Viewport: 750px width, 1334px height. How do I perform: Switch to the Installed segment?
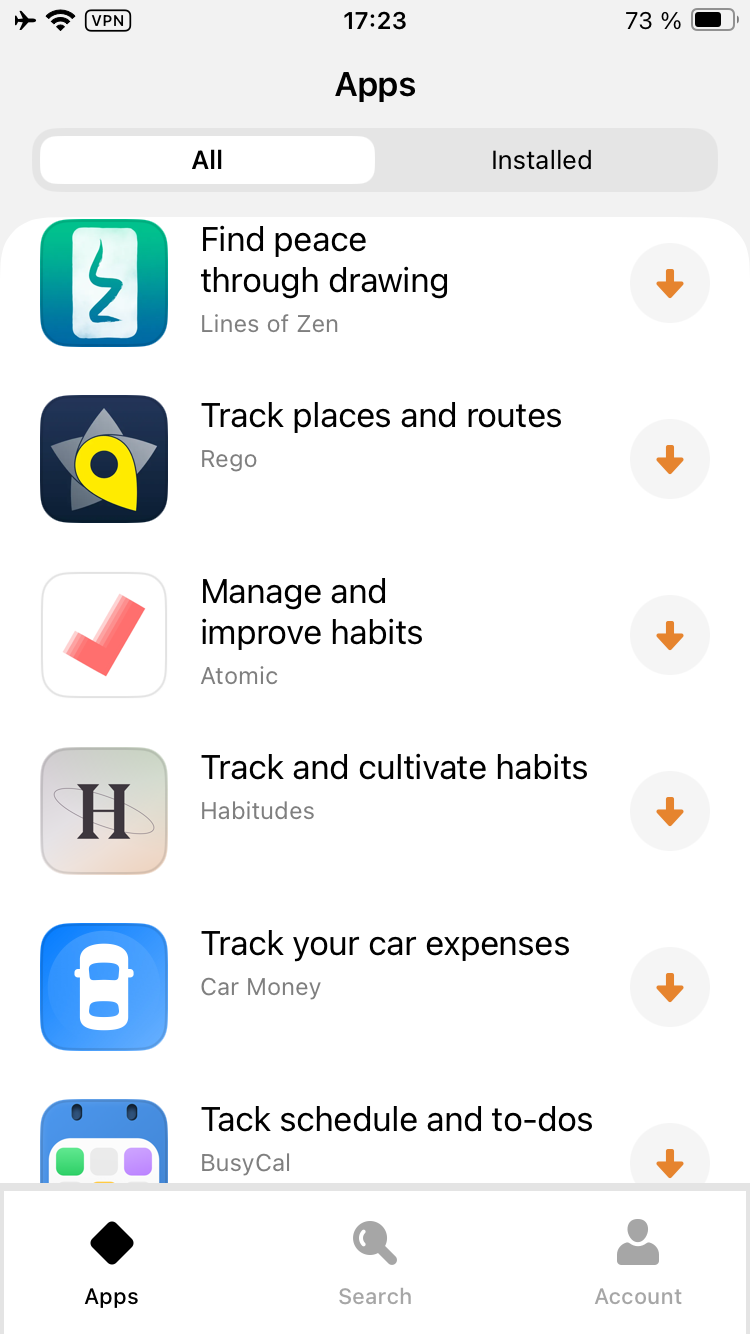coord(541,160)
